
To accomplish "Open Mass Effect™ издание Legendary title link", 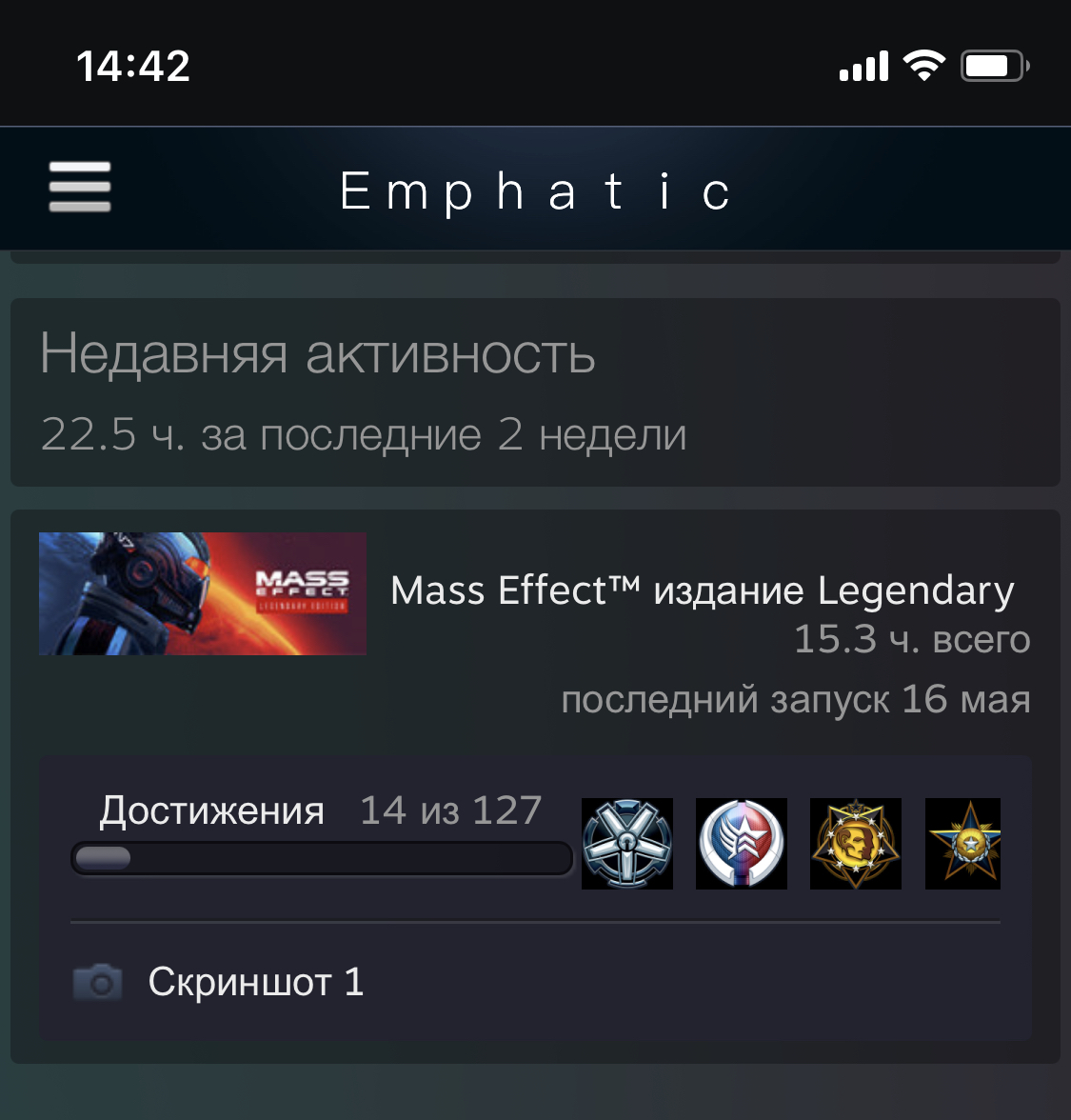I will point(702,590).
